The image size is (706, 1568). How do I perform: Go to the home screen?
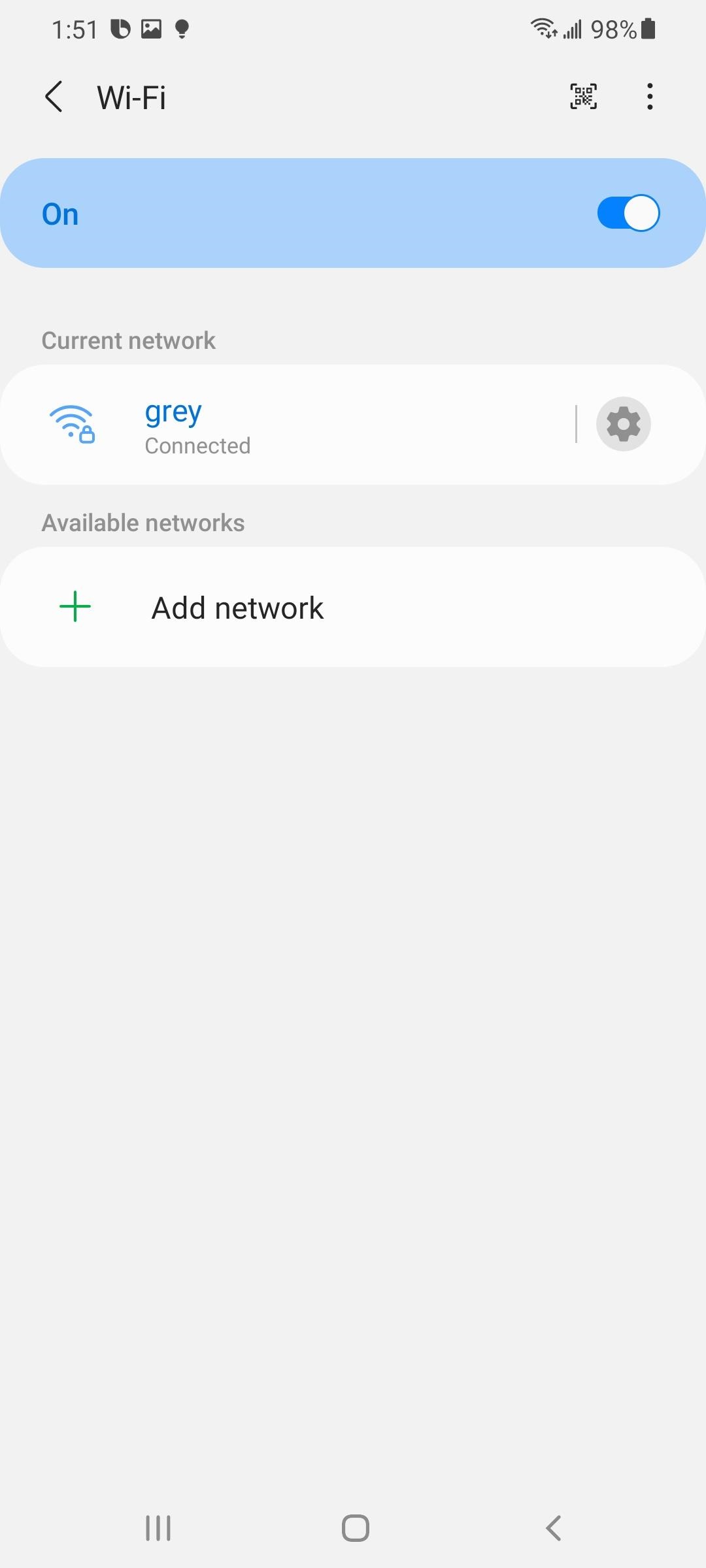click(355, 1528)
